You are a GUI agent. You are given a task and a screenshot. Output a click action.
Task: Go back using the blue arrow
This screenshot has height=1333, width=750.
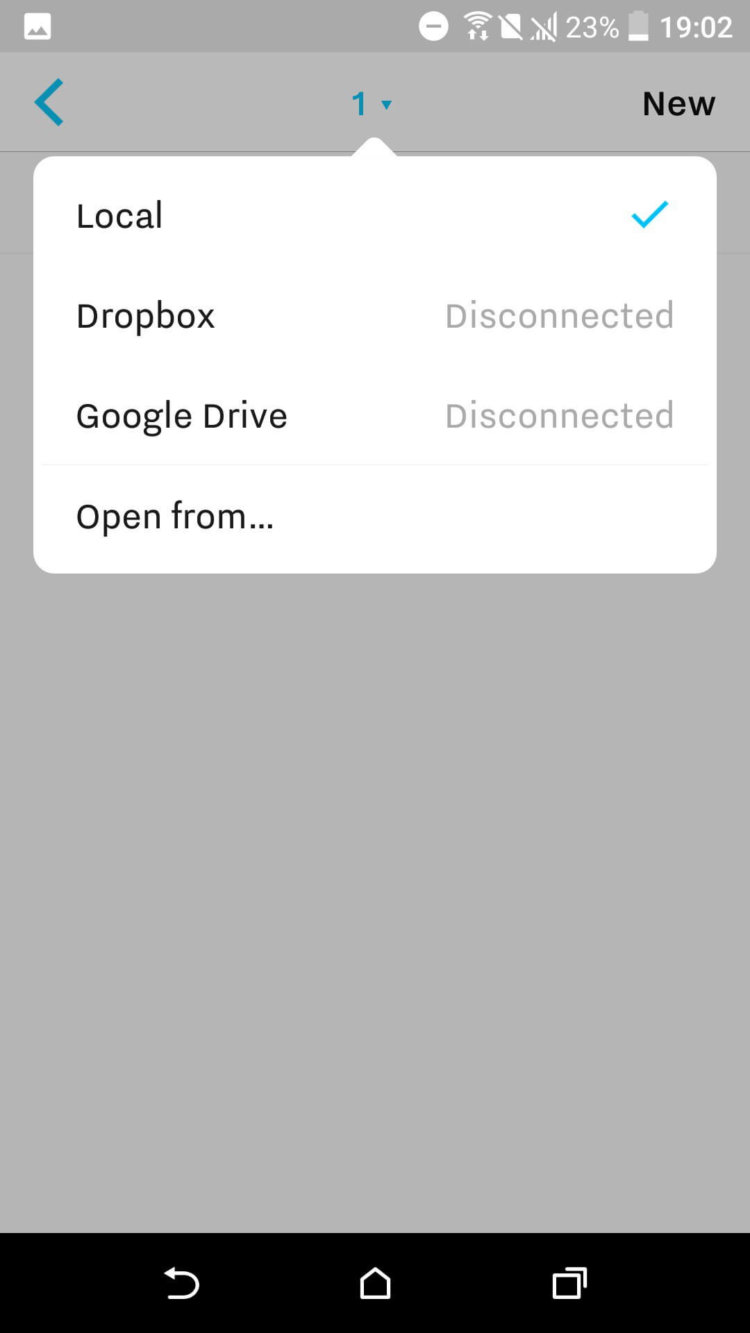tap(48, 103)
